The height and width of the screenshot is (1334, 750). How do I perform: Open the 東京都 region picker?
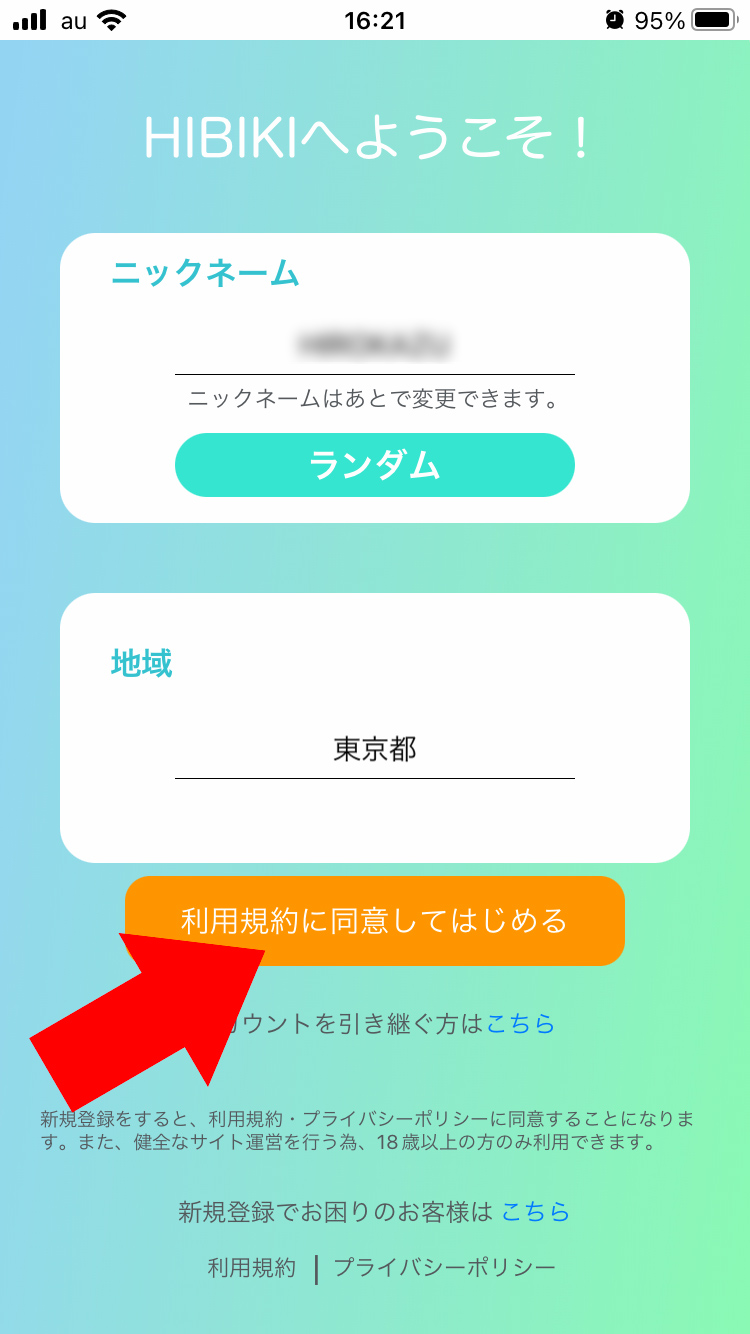pyautogui.click(x=375, y=749)
